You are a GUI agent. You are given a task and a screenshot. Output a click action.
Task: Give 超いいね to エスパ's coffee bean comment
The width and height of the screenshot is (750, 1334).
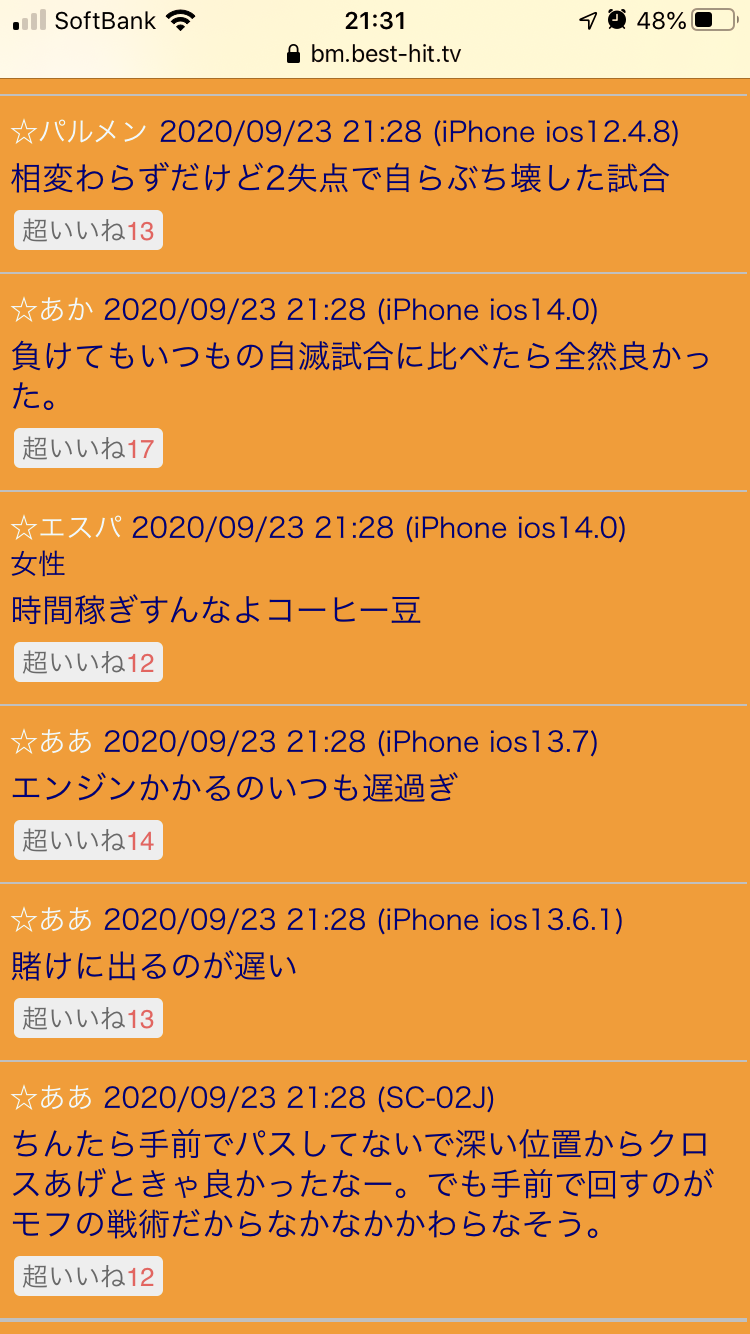pos(88,662)
